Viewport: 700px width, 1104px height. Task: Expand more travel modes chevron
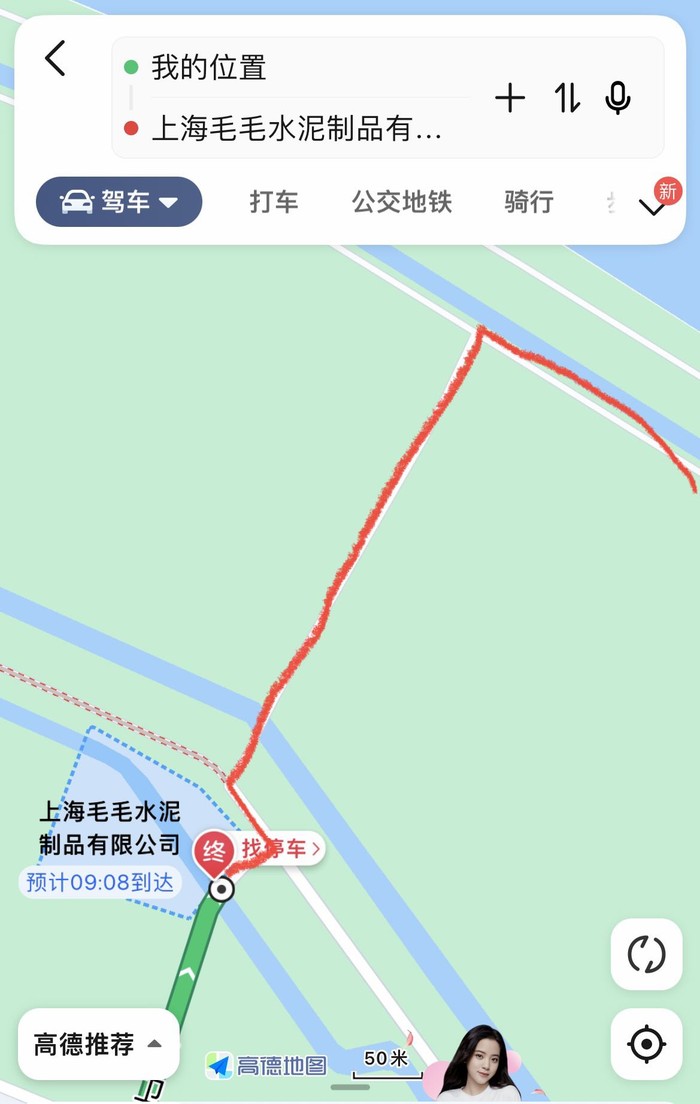tap(653, 207)
